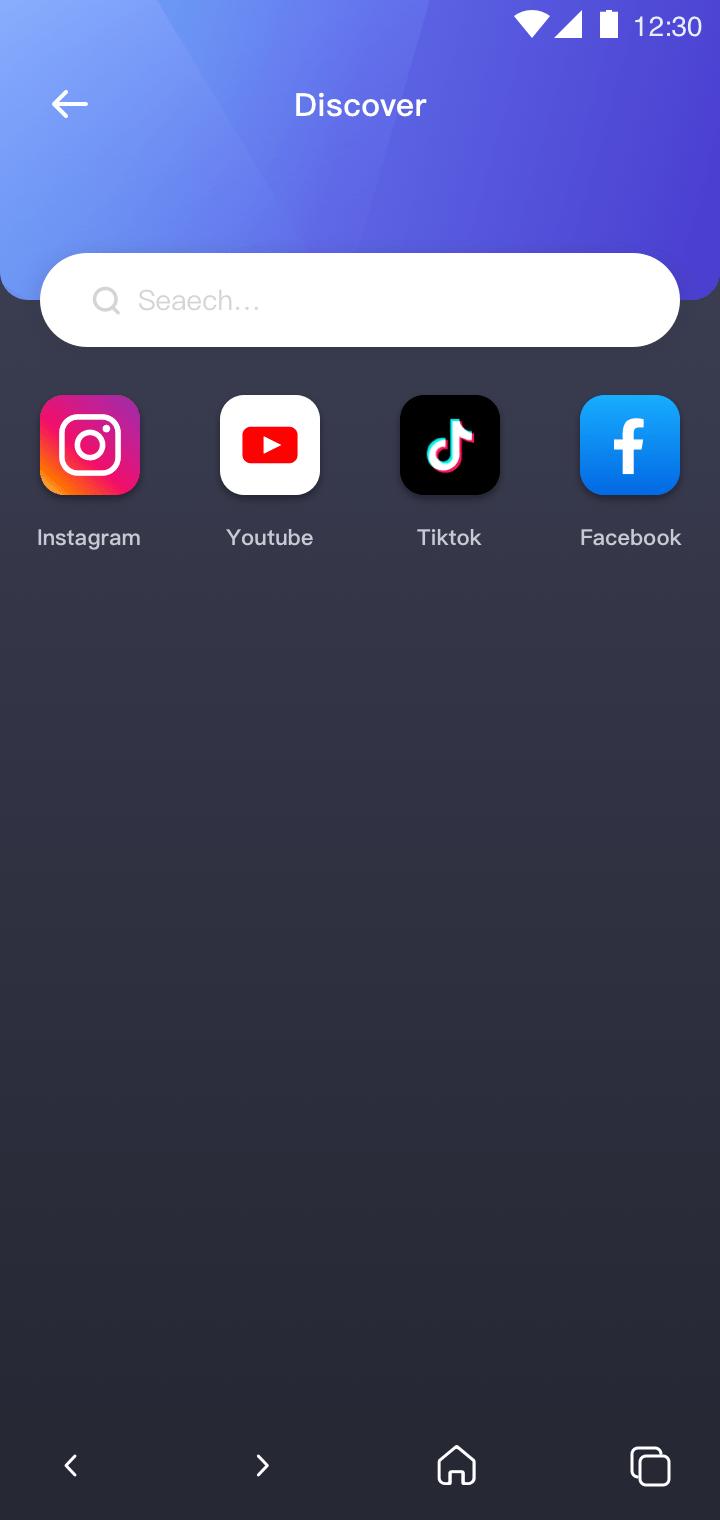The width and height of the screenshot is (720, 1520).
Task: Tap the Search input field
Action: (x=360, y=300)
